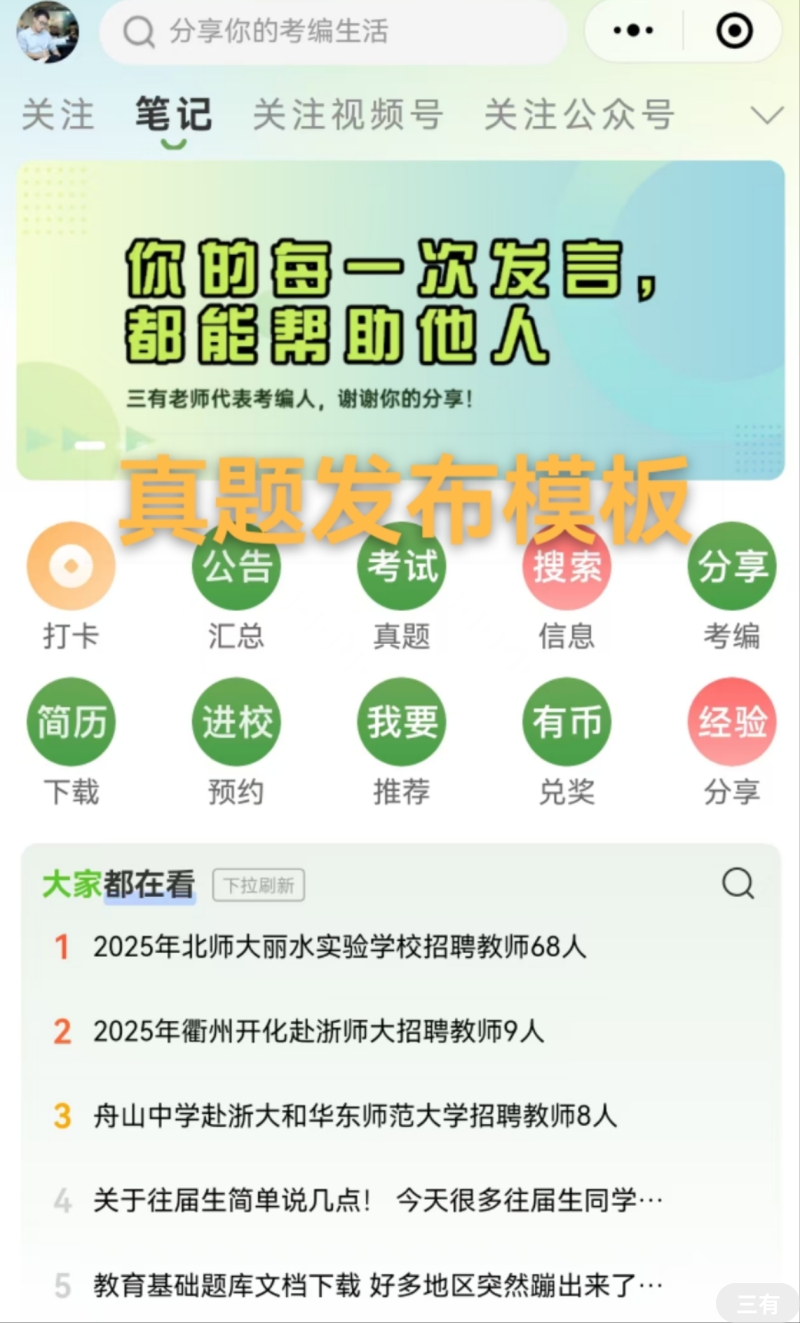This screenshot has width=800, height=1323.
Task: Open 2025年北师大丽水实验学校招聘教师68人
Action: tap(340, 947)
